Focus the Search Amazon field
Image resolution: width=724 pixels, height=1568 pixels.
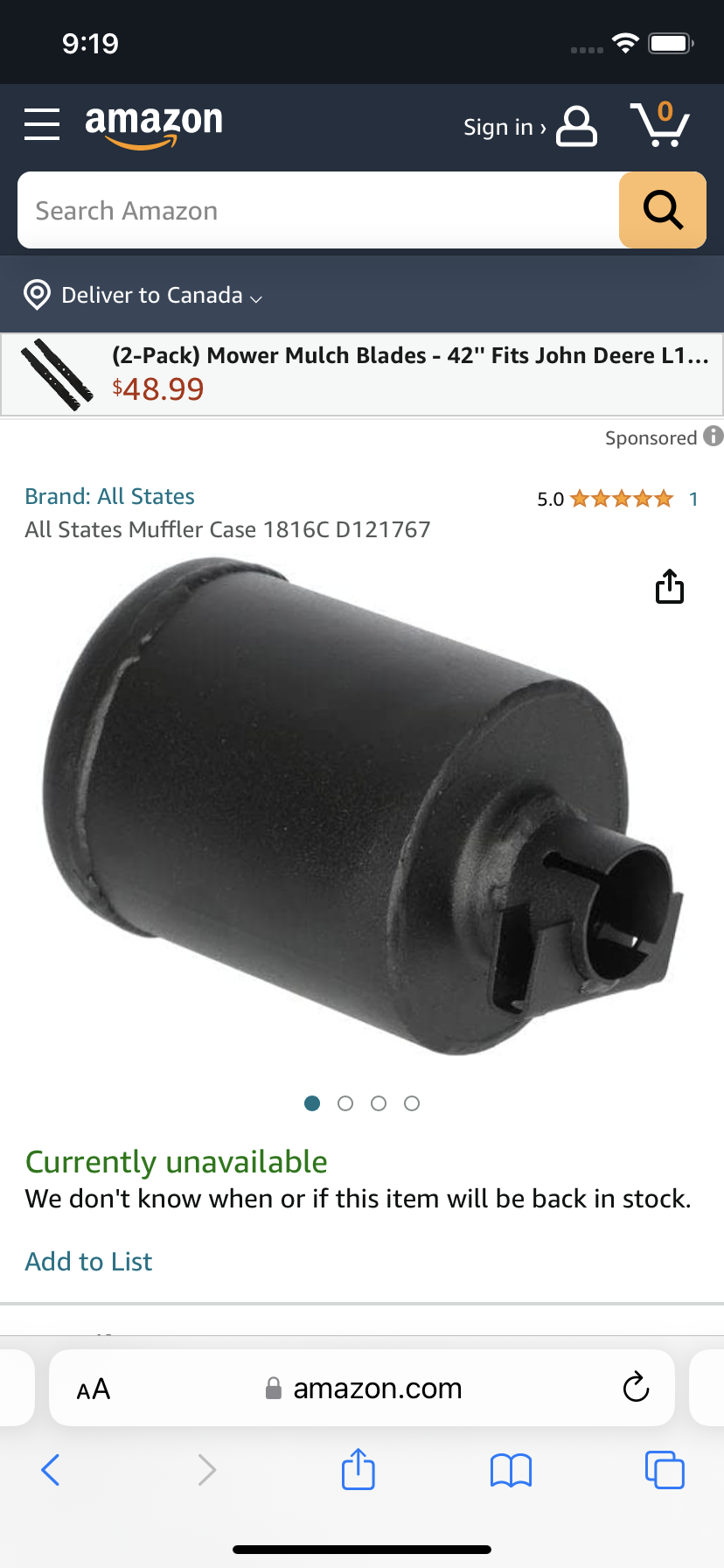click(318, 210)
